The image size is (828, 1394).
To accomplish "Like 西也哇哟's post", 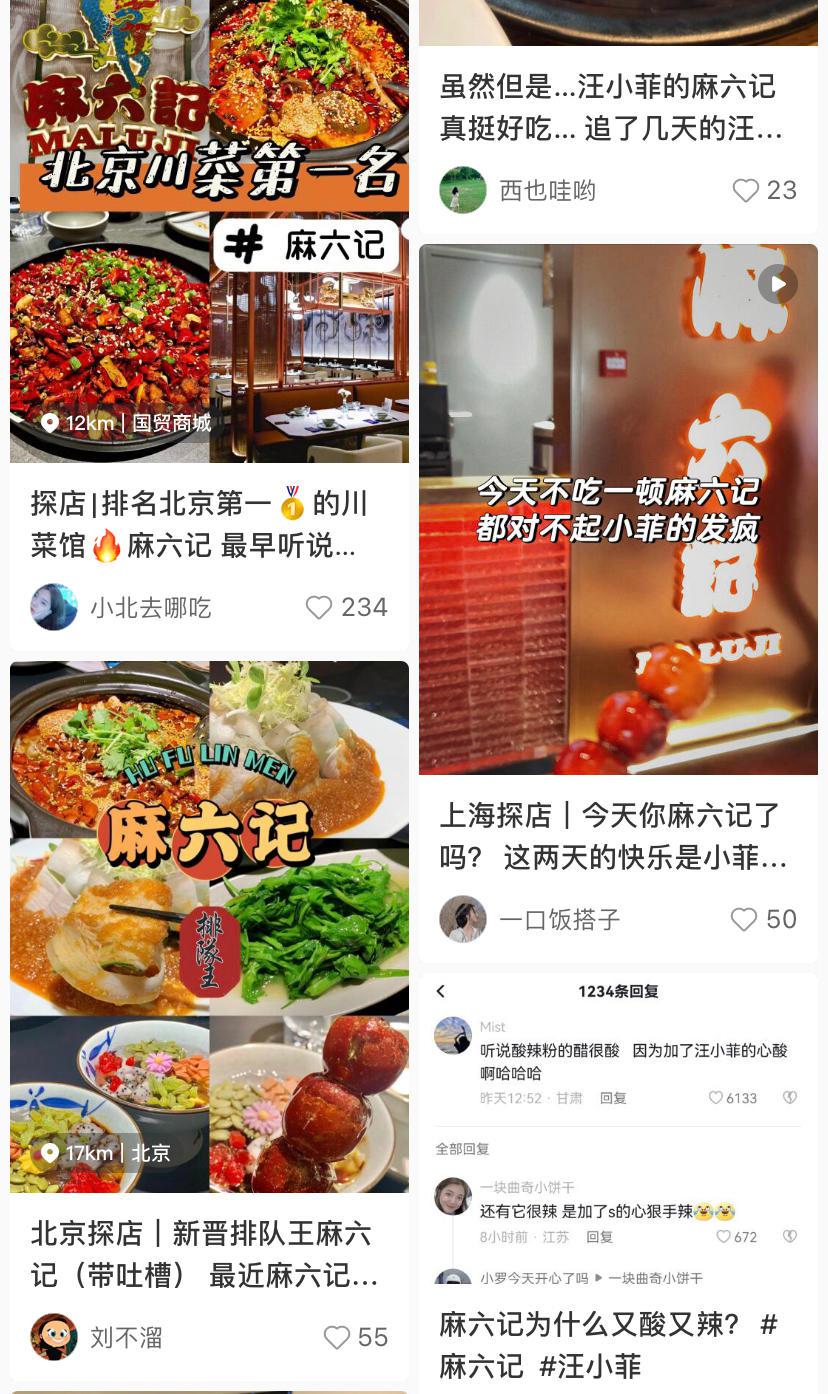I will [x=746, y=190].
